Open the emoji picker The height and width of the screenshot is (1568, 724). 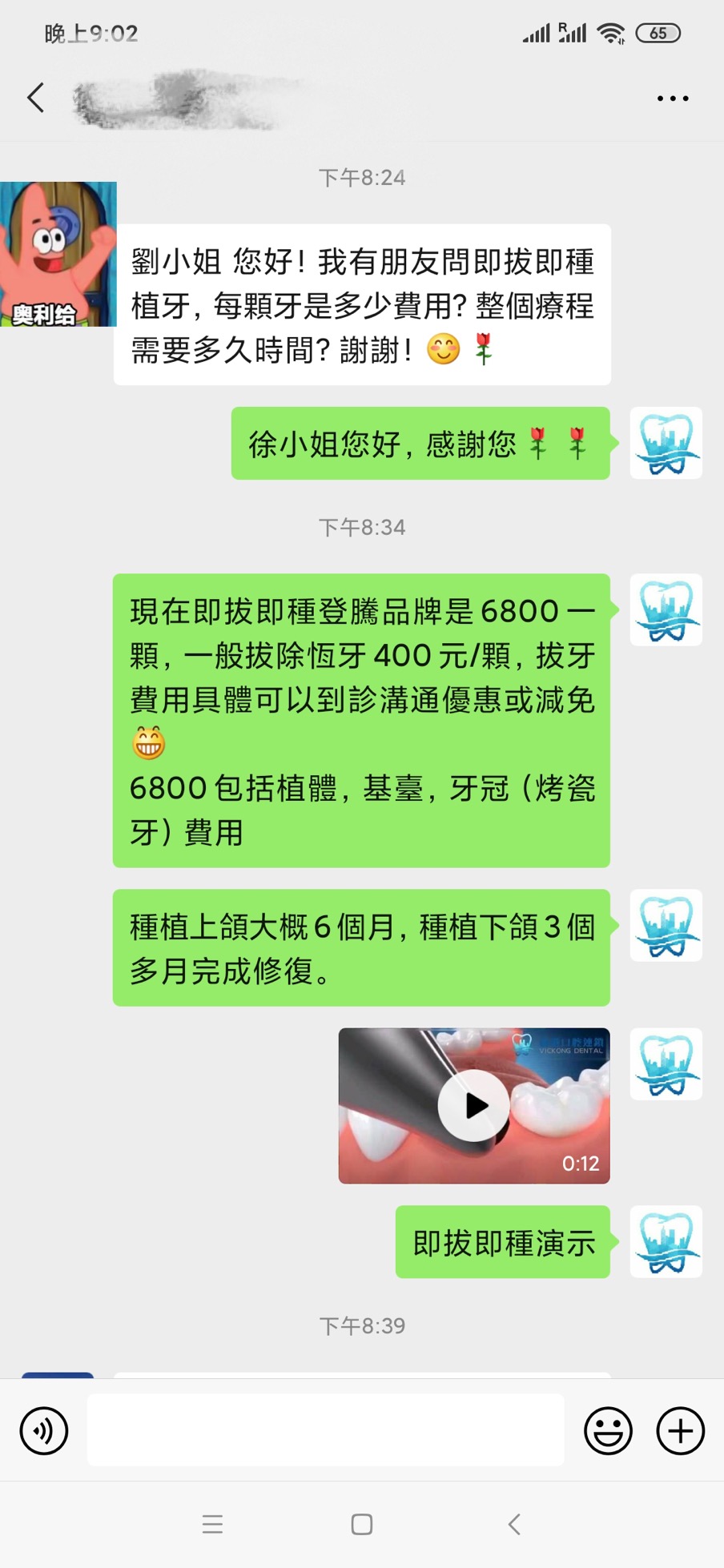point(608,1430)
